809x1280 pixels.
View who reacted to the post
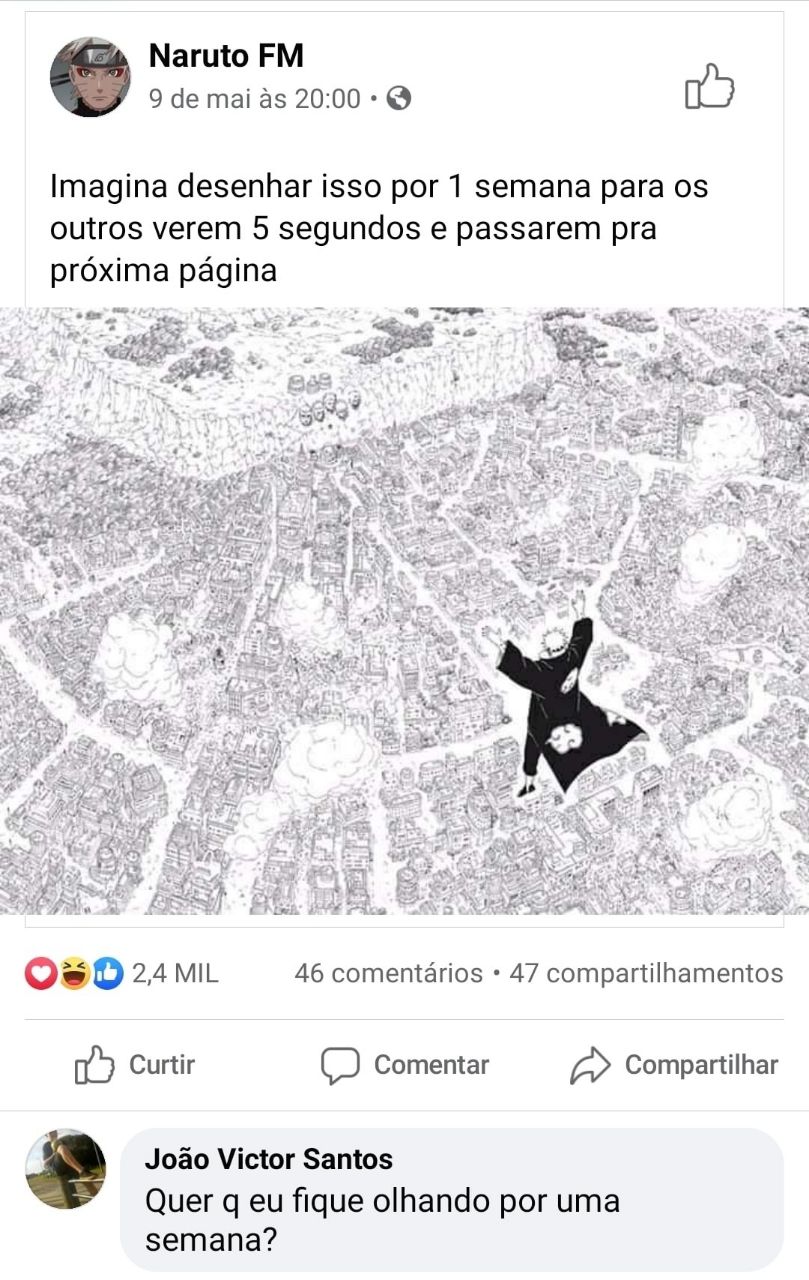(122, 973)
